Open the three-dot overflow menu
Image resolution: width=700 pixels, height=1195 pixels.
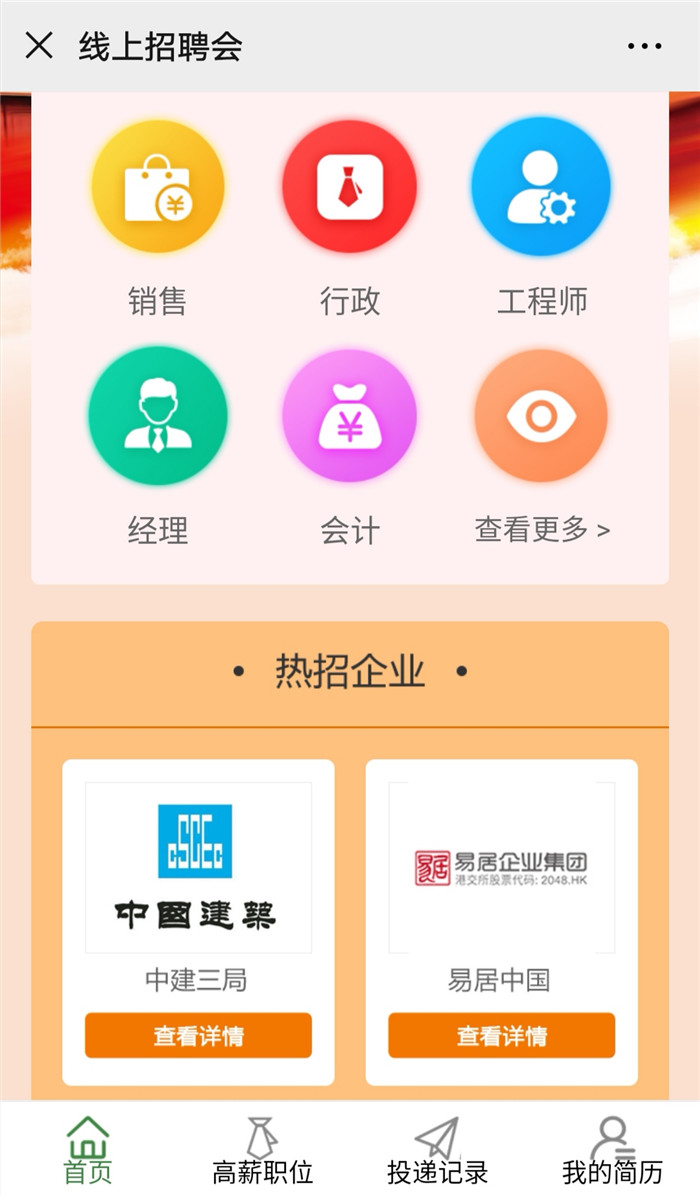[644, 46]
